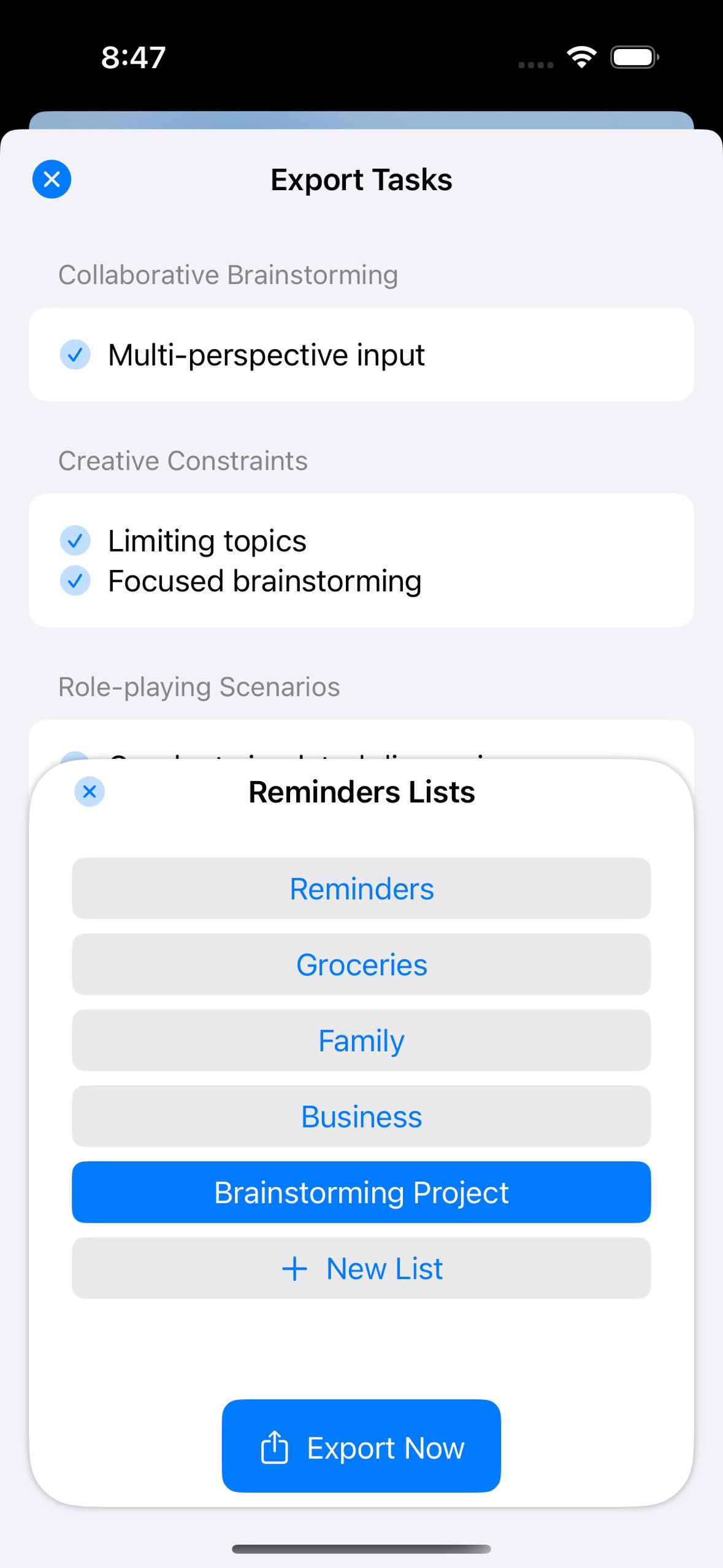This screenshot has height=1568, width=723.
Task: Choose the Groceries list
Action: 361,964
